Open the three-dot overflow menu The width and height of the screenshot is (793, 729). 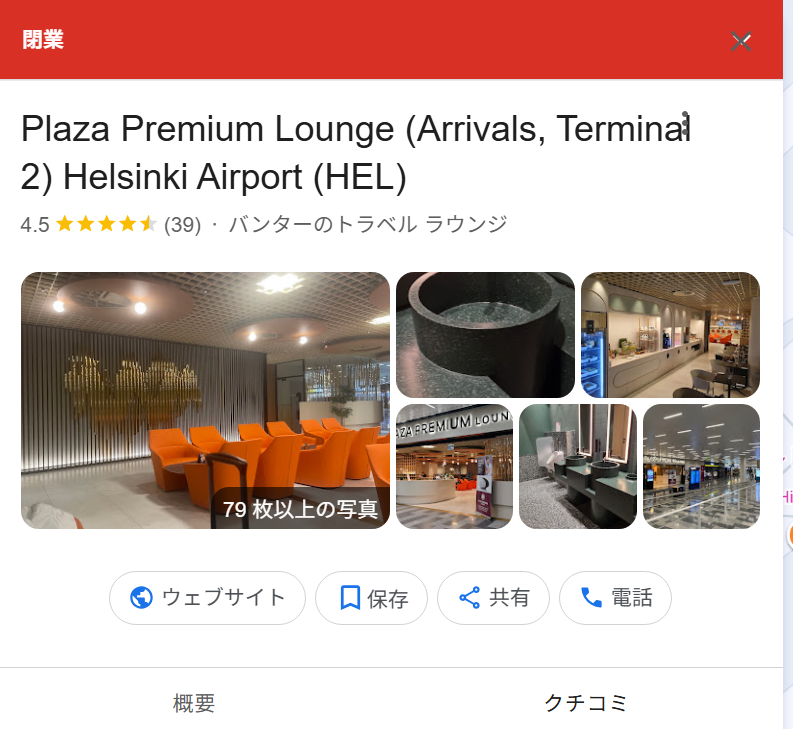click(x=685, y=126)
